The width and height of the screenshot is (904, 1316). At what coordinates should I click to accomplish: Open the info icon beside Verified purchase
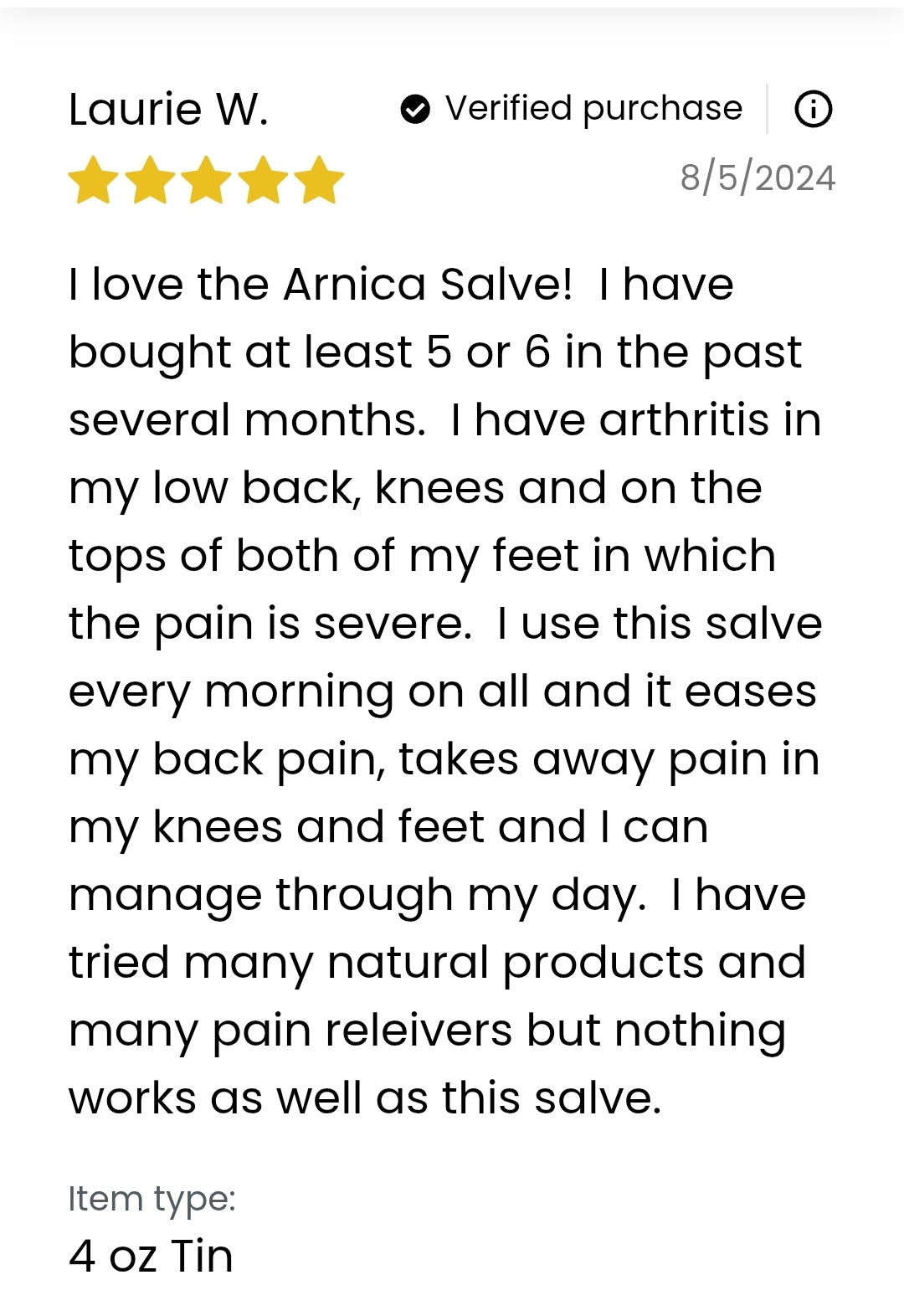[813, 109]
